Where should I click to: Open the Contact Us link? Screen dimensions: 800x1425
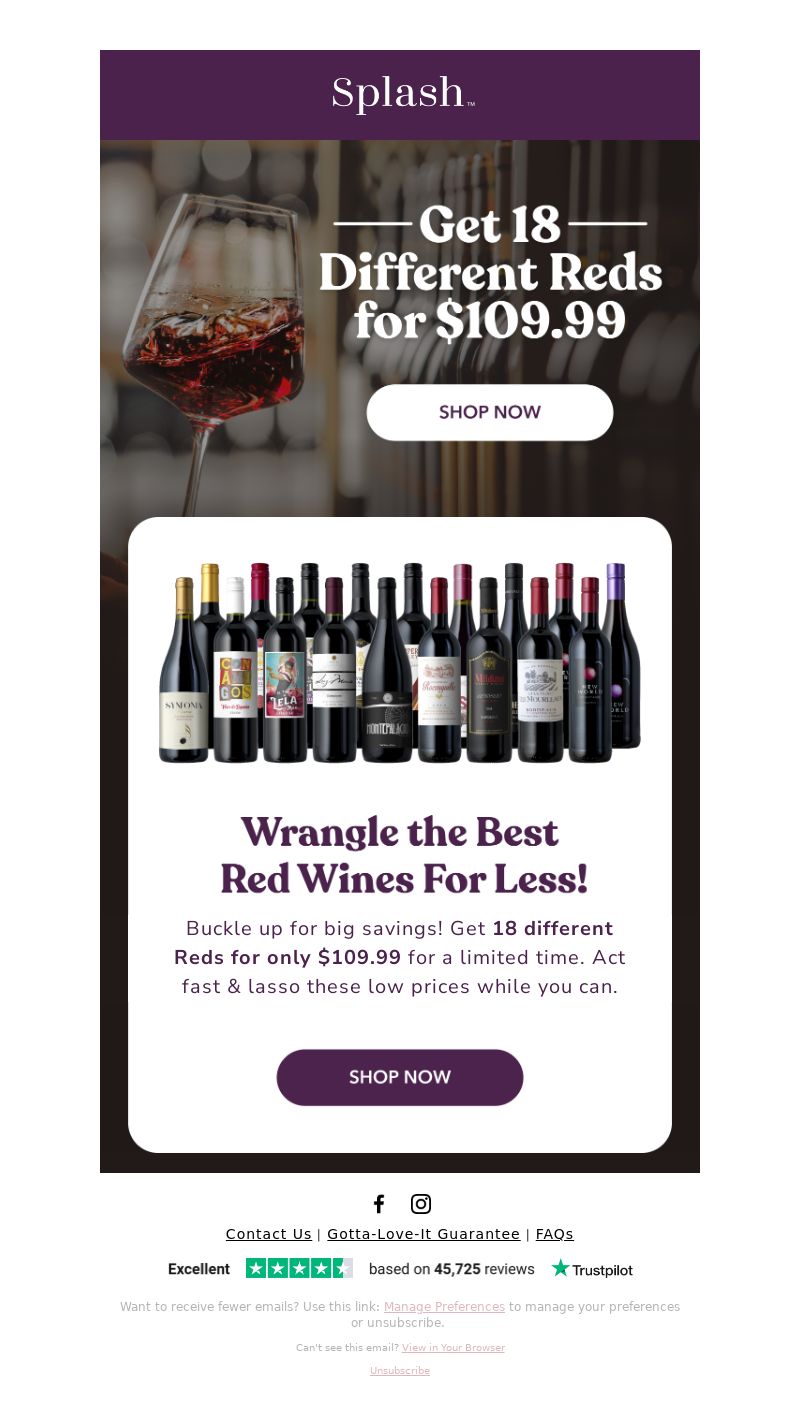pyautogui.click(x=269, y=1234)
